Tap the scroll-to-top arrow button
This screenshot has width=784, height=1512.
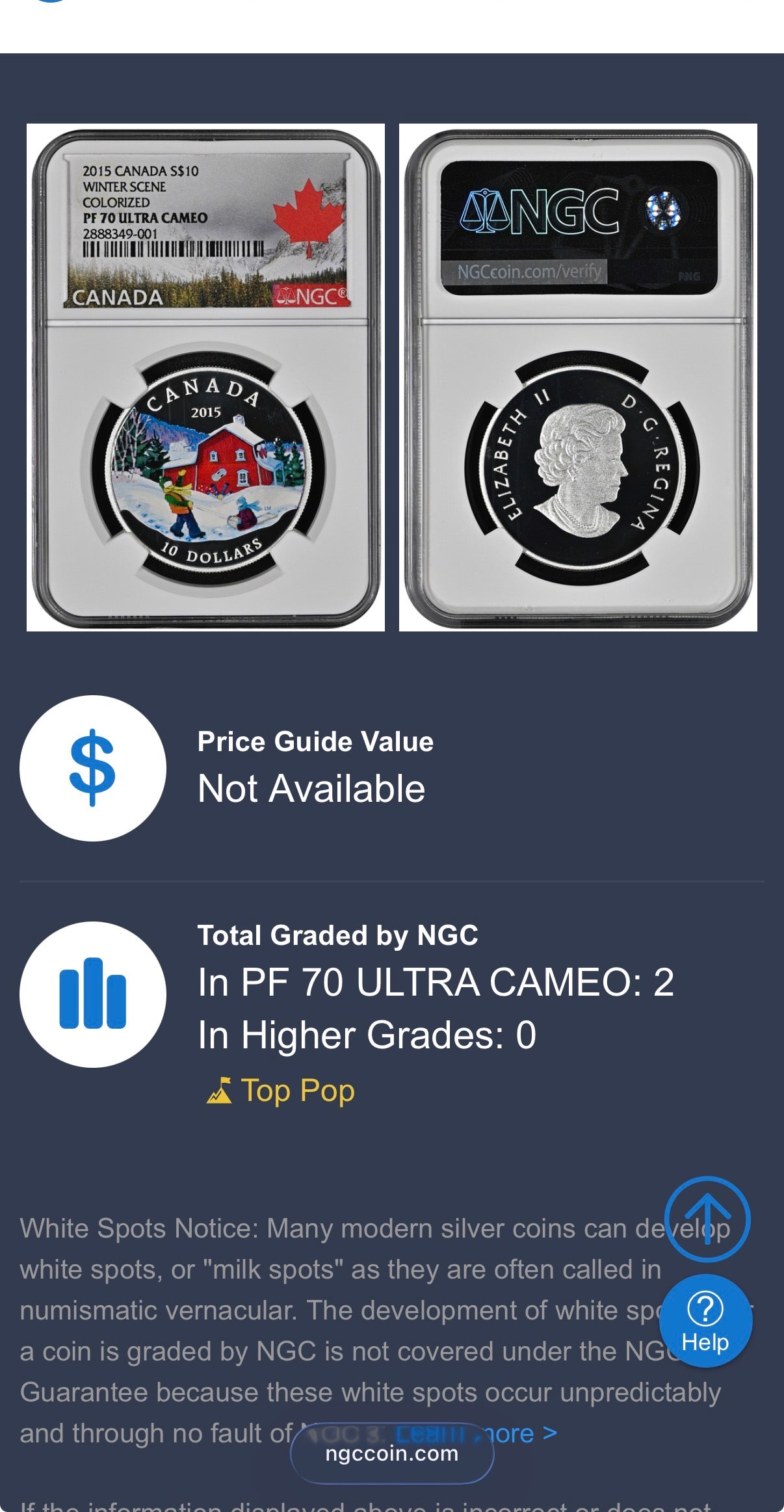click(707, 1219)
